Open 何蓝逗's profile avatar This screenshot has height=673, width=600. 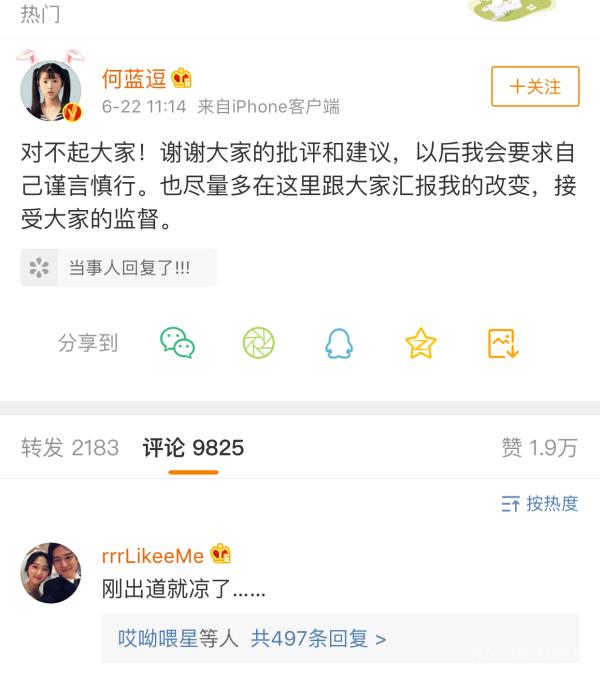click(50, 90)
